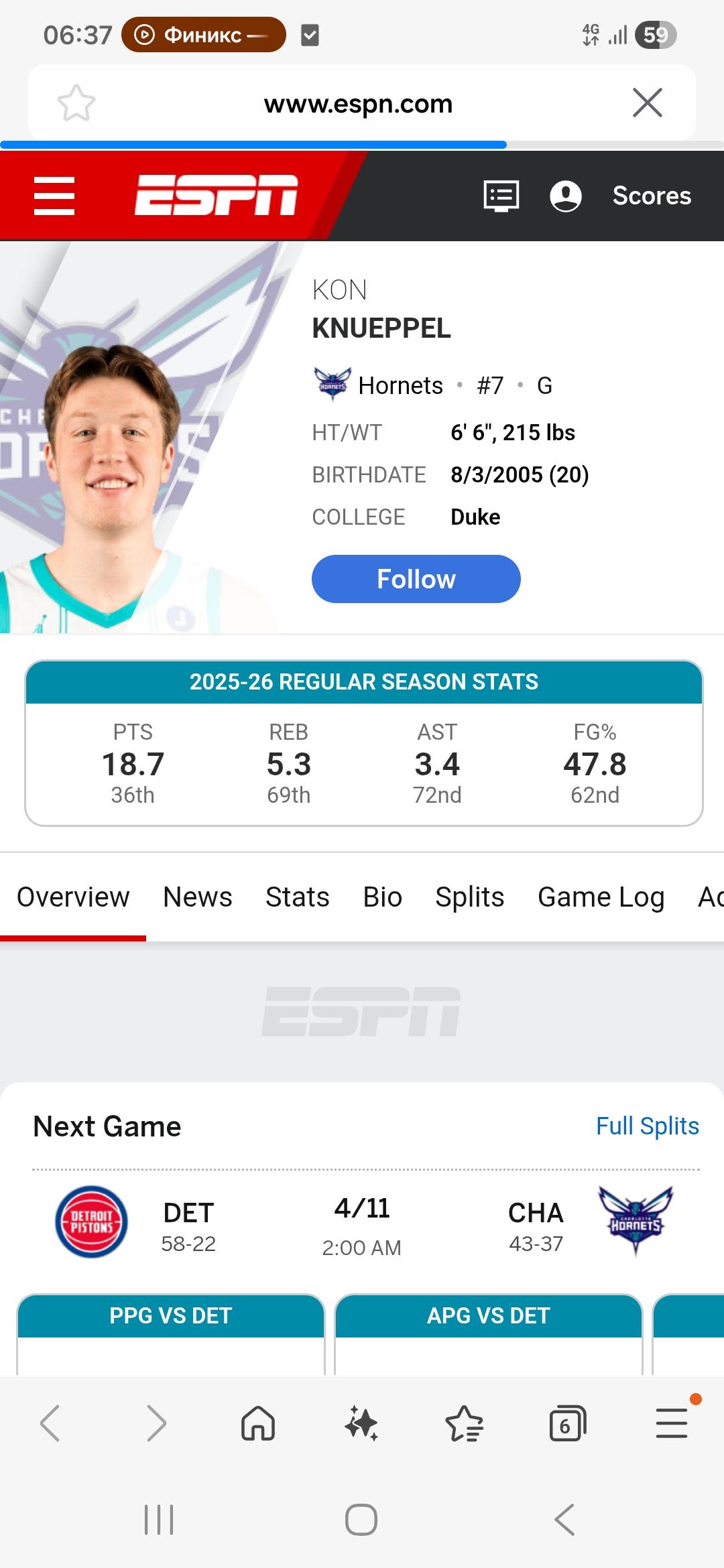Open Scores in the ESPN header
Viewport: 724px width, 1568px height.
652,196
